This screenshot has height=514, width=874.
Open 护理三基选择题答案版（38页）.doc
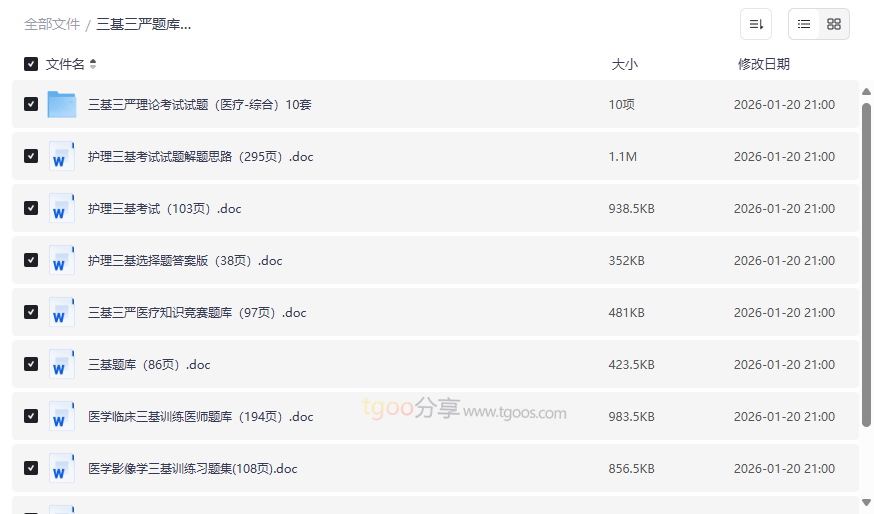(185, 260)
